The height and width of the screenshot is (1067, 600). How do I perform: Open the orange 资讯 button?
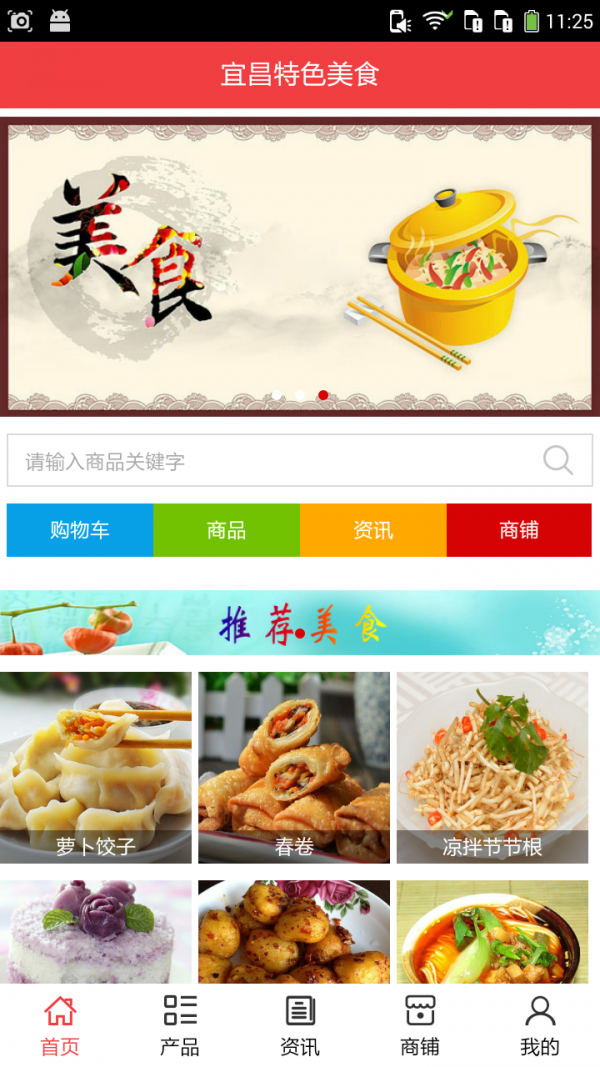coord(373,530)
